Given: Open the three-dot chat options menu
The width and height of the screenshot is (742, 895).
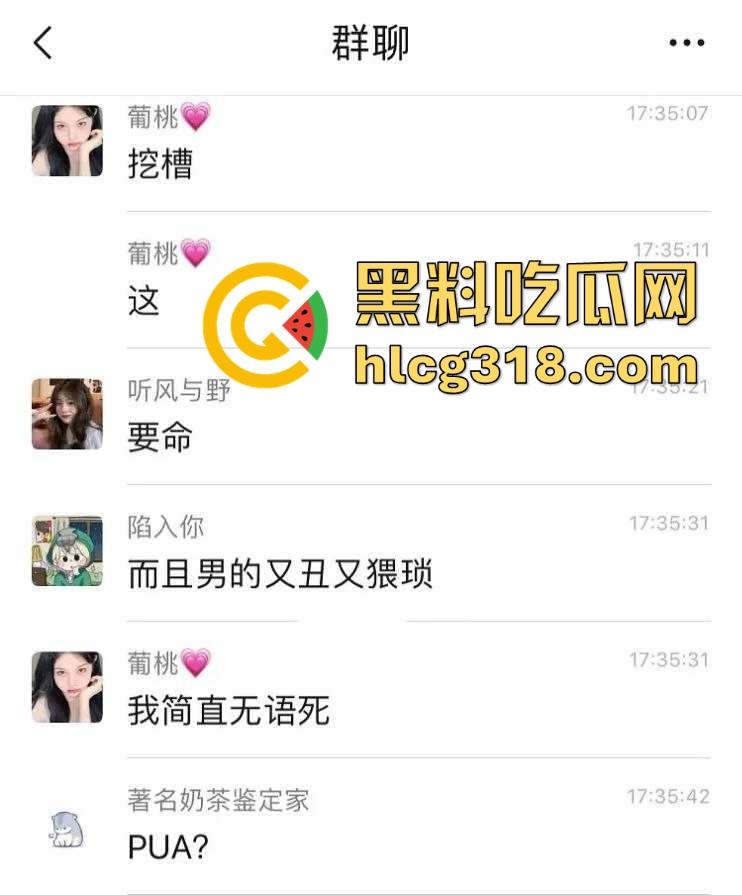Looking at the screenshot, I should (x=686, y=43).
